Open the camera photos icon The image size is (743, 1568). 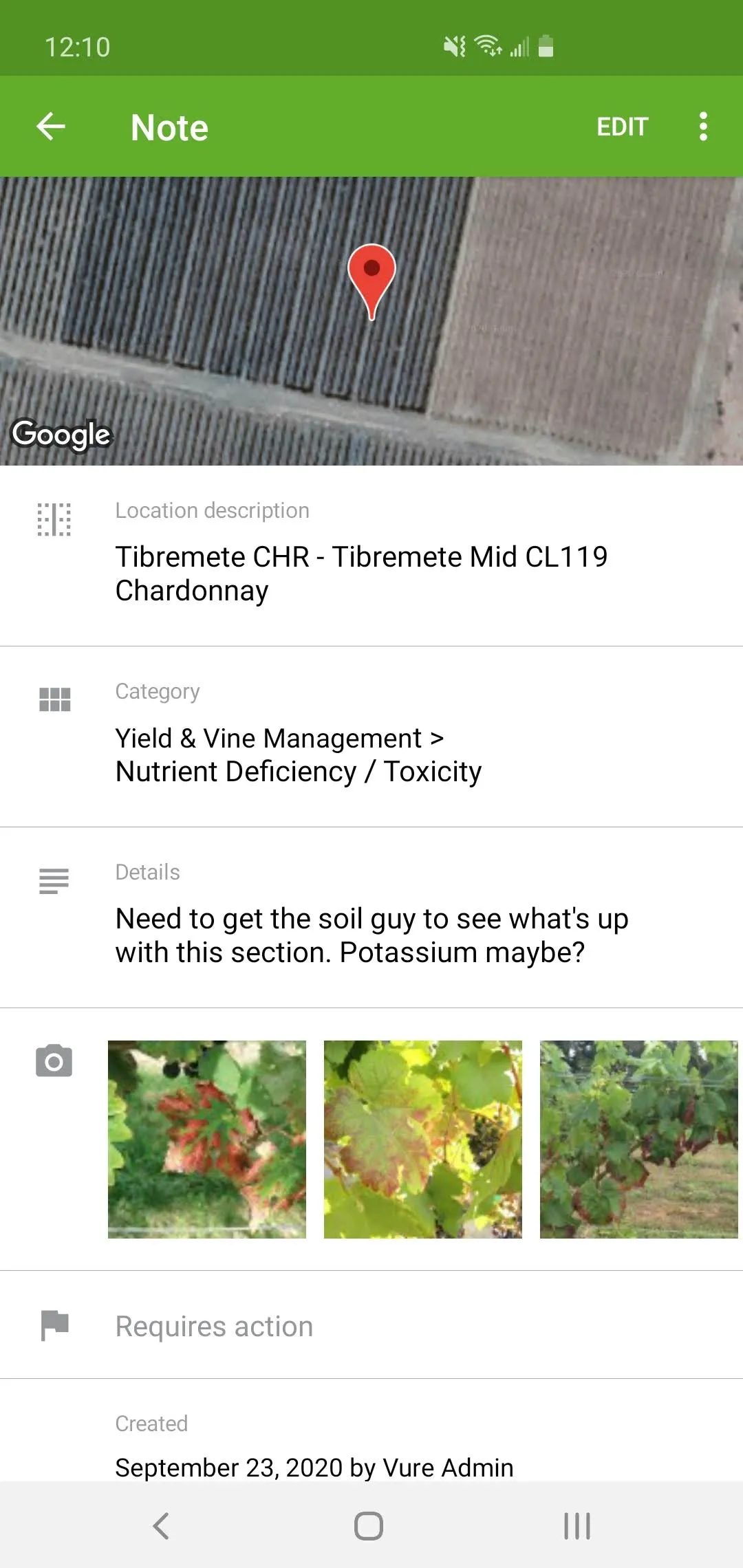(54, 1061)
